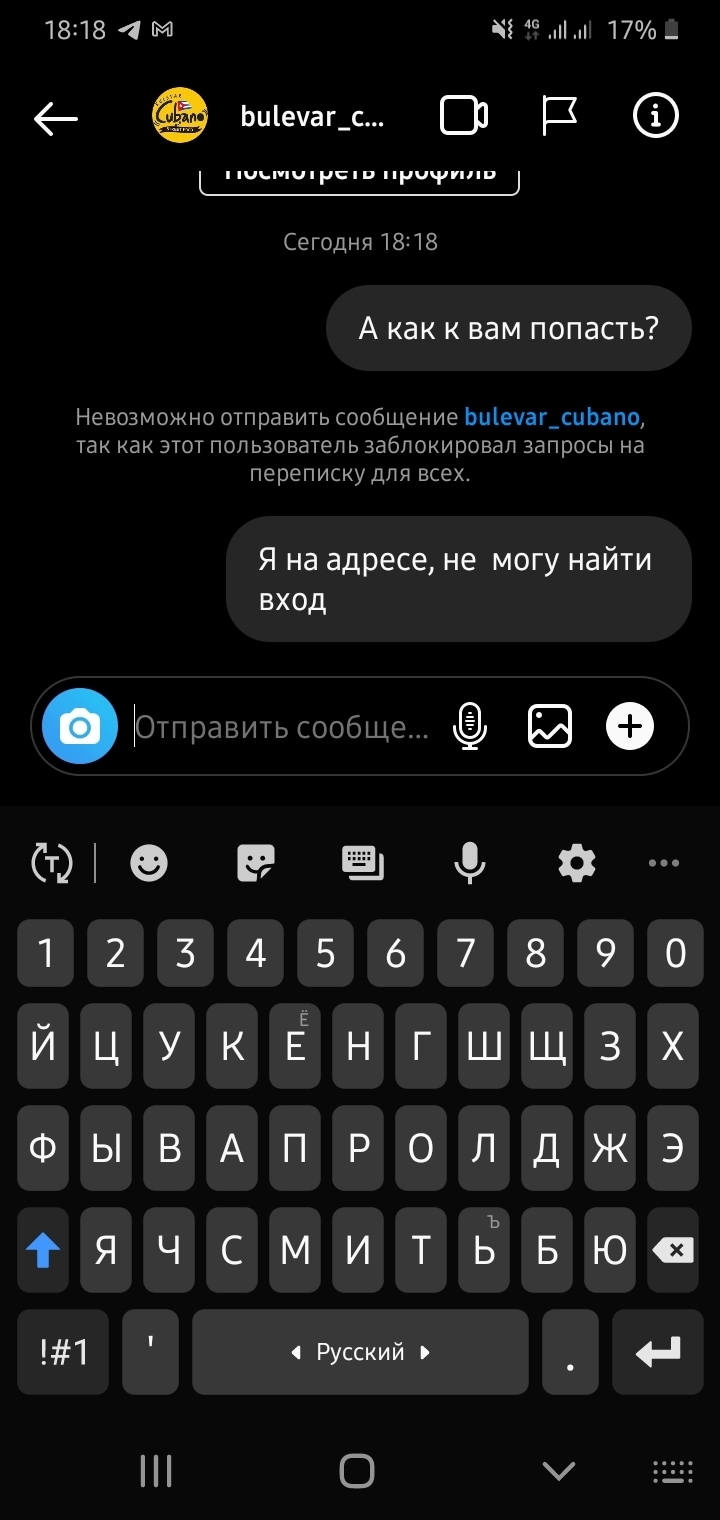Switch keyboard to symbols with !#1

(x=64, y=1352)
